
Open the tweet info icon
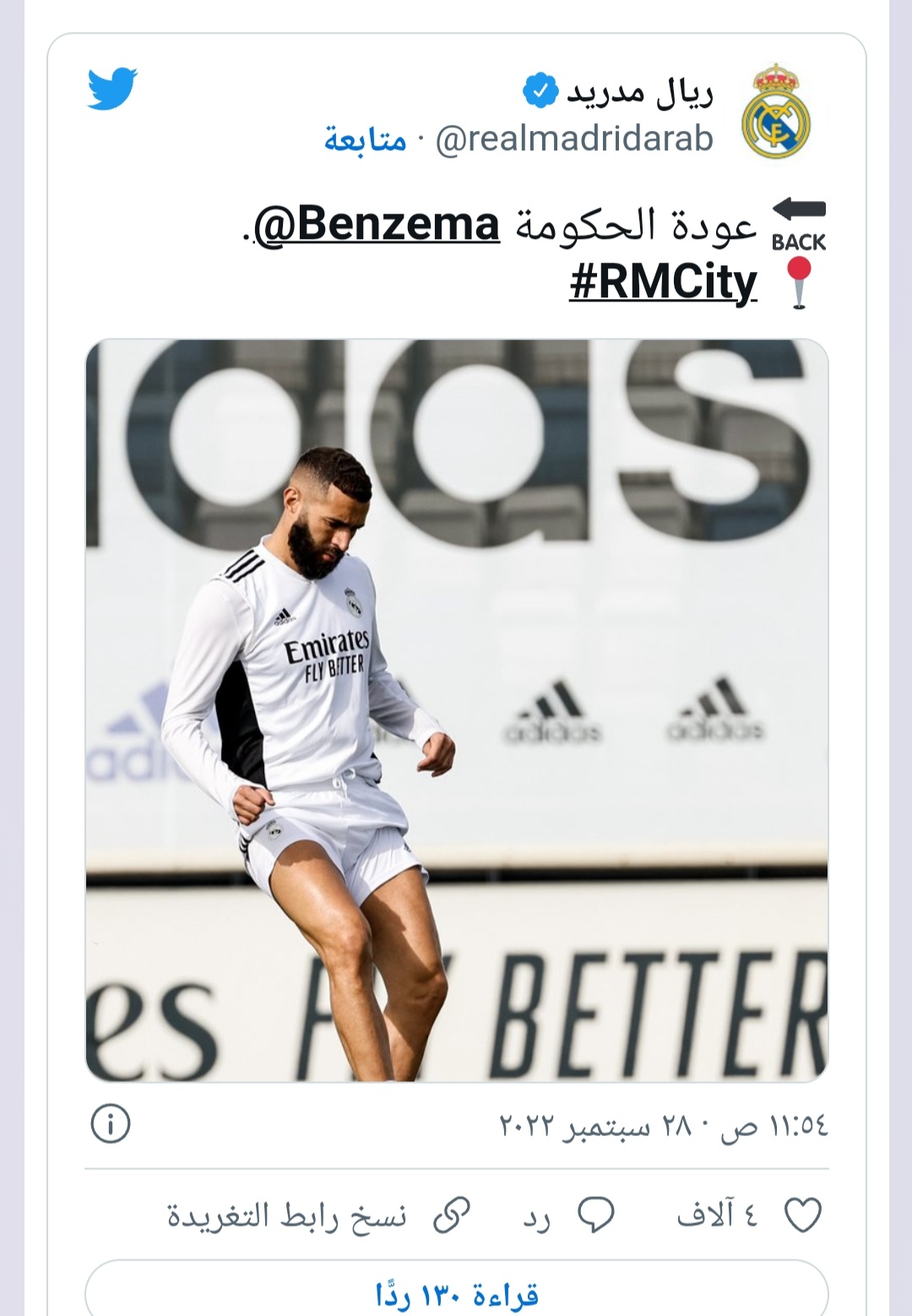tap(111, 1125)
